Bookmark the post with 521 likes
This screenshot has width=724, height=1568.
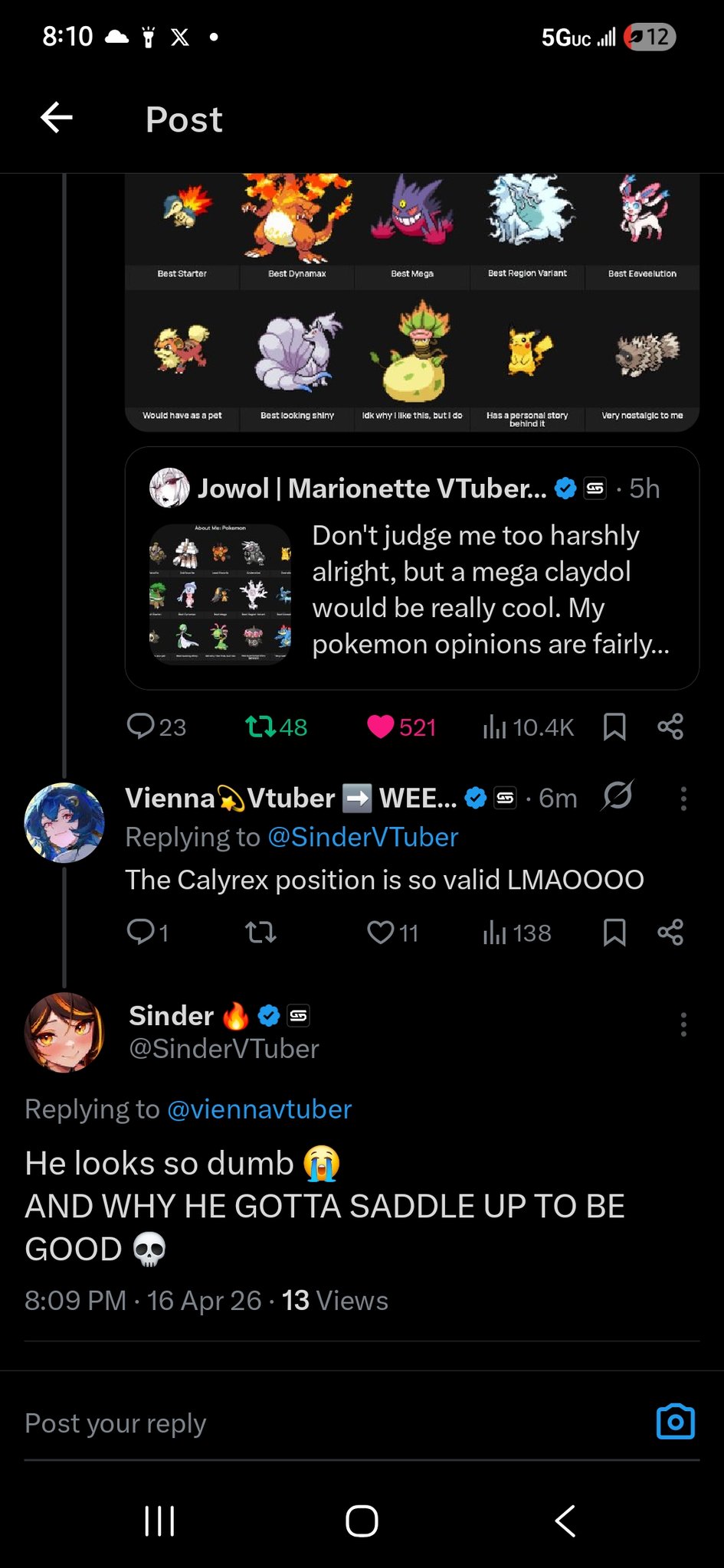pos(614,726)
